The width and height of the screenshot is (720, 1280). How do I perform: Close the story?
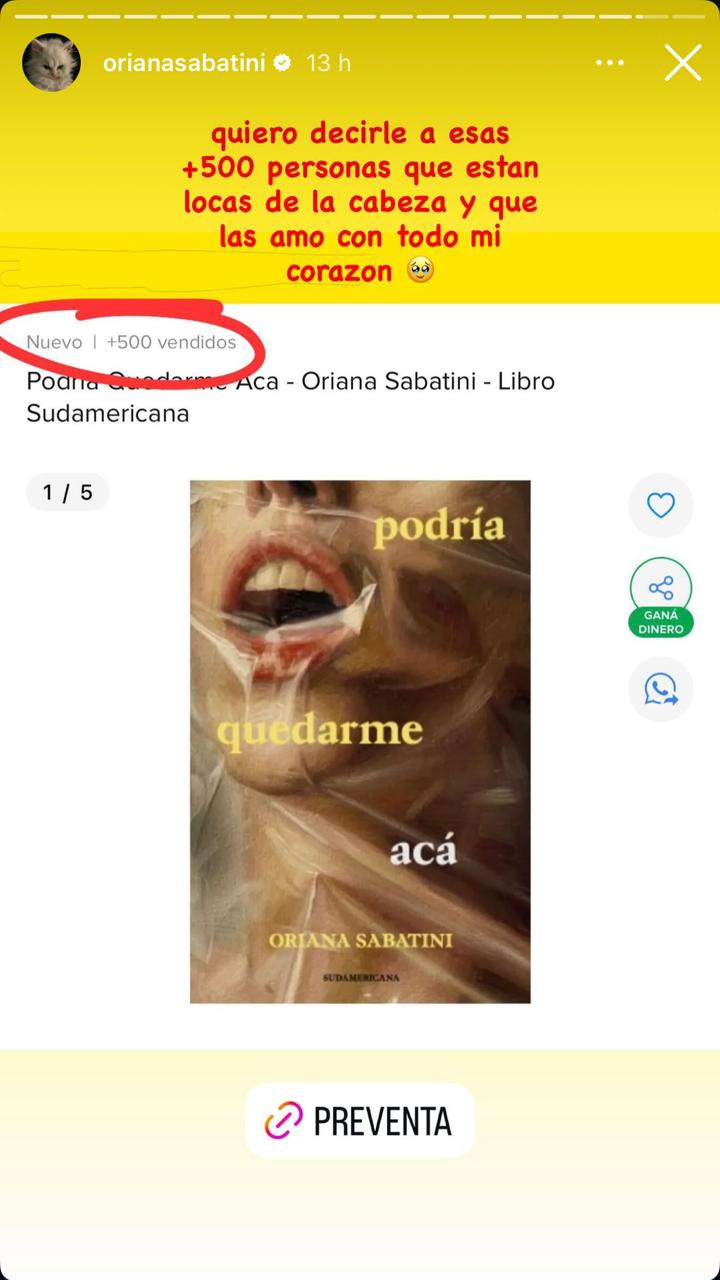click(x=683, y=63)
